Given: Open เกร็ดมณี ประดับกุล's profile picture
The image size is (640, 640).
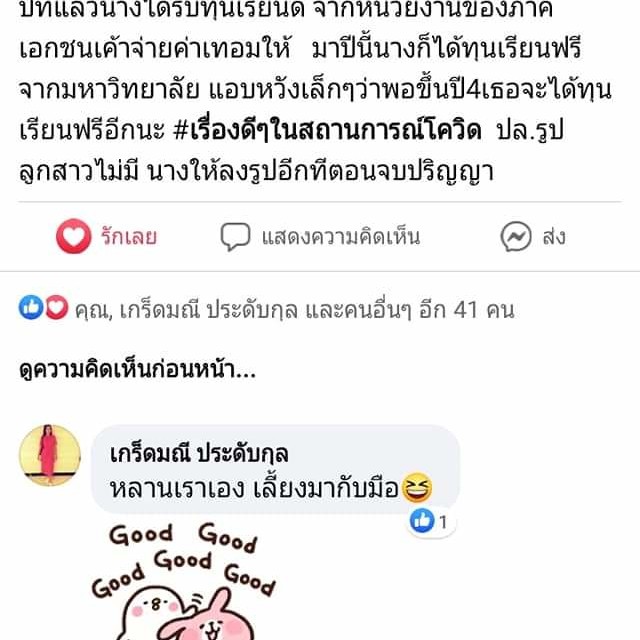Looking at the screenshot, I should point(50,455).
